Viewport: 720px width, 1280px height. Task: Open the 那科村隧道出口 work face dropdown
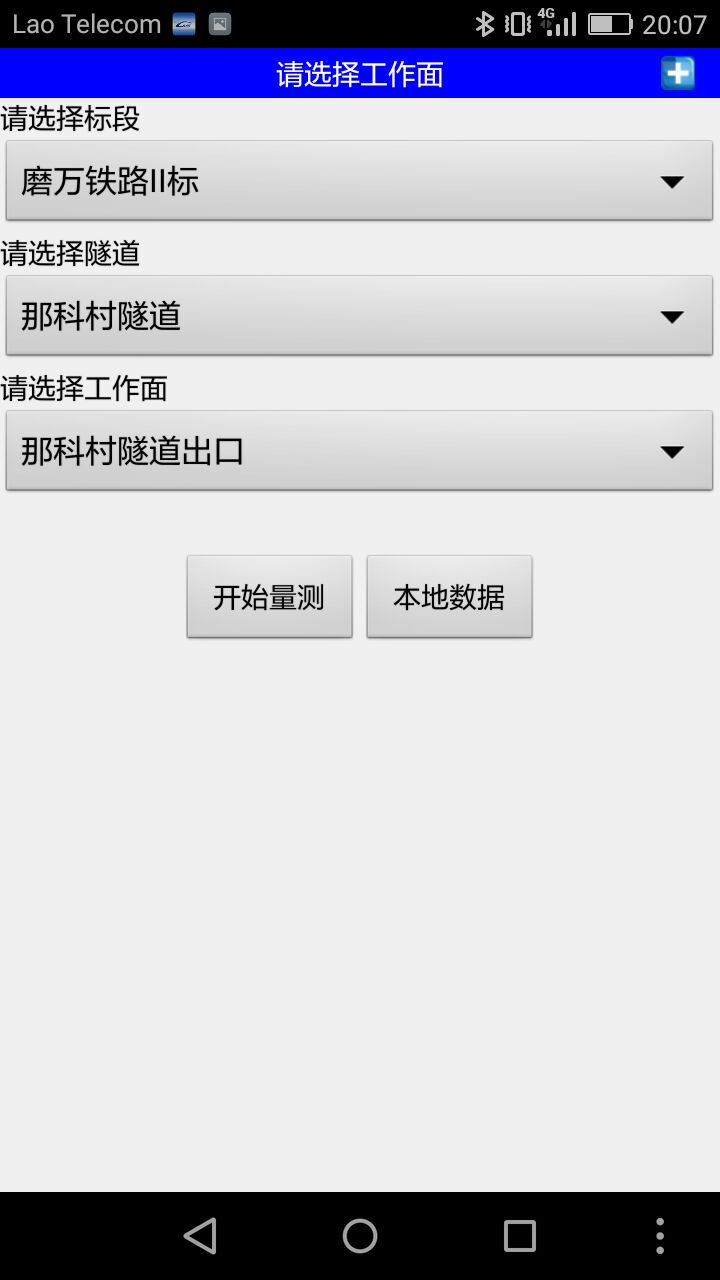pos(359,451)
